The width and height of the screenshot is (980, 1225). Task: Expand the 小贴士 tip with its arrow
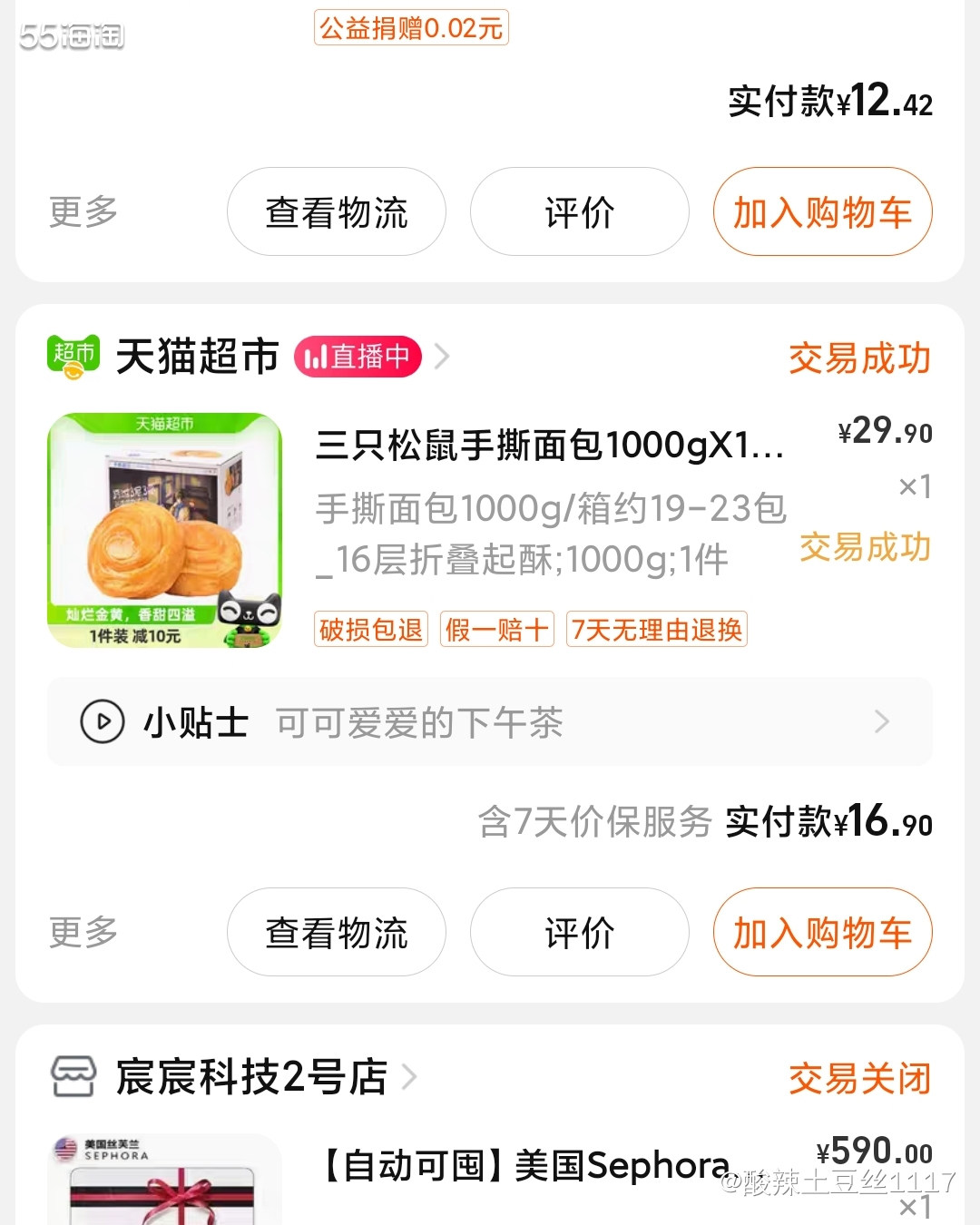(x=881, y=721)
